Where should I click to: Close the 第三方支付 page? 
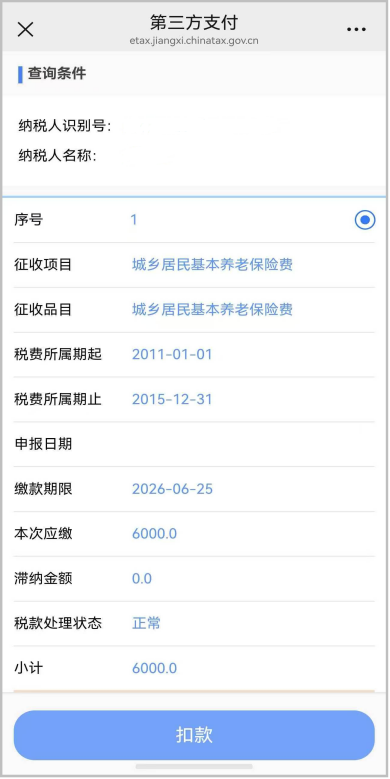[25, 29]
